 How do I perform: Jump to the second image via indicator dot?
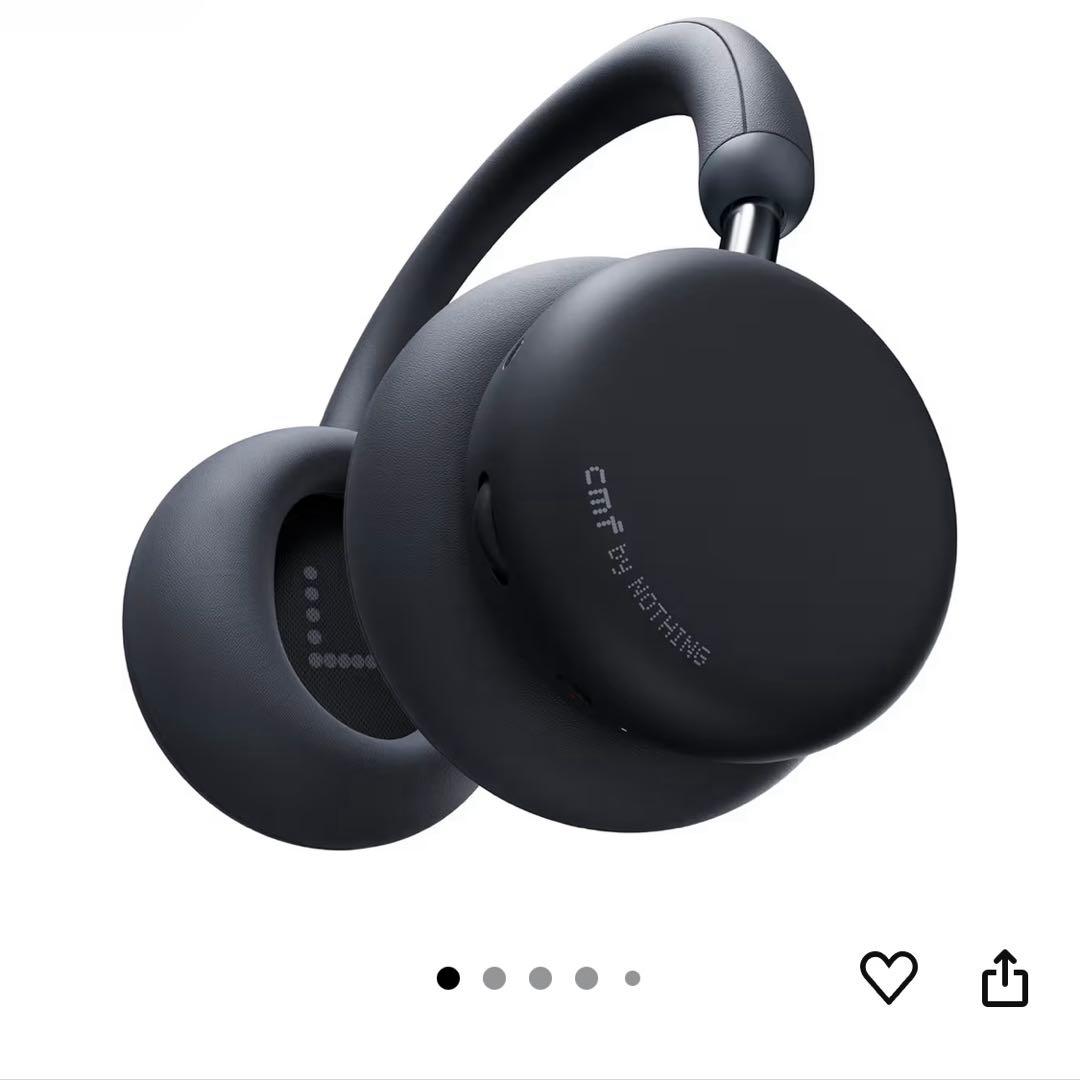click(494, 978)
